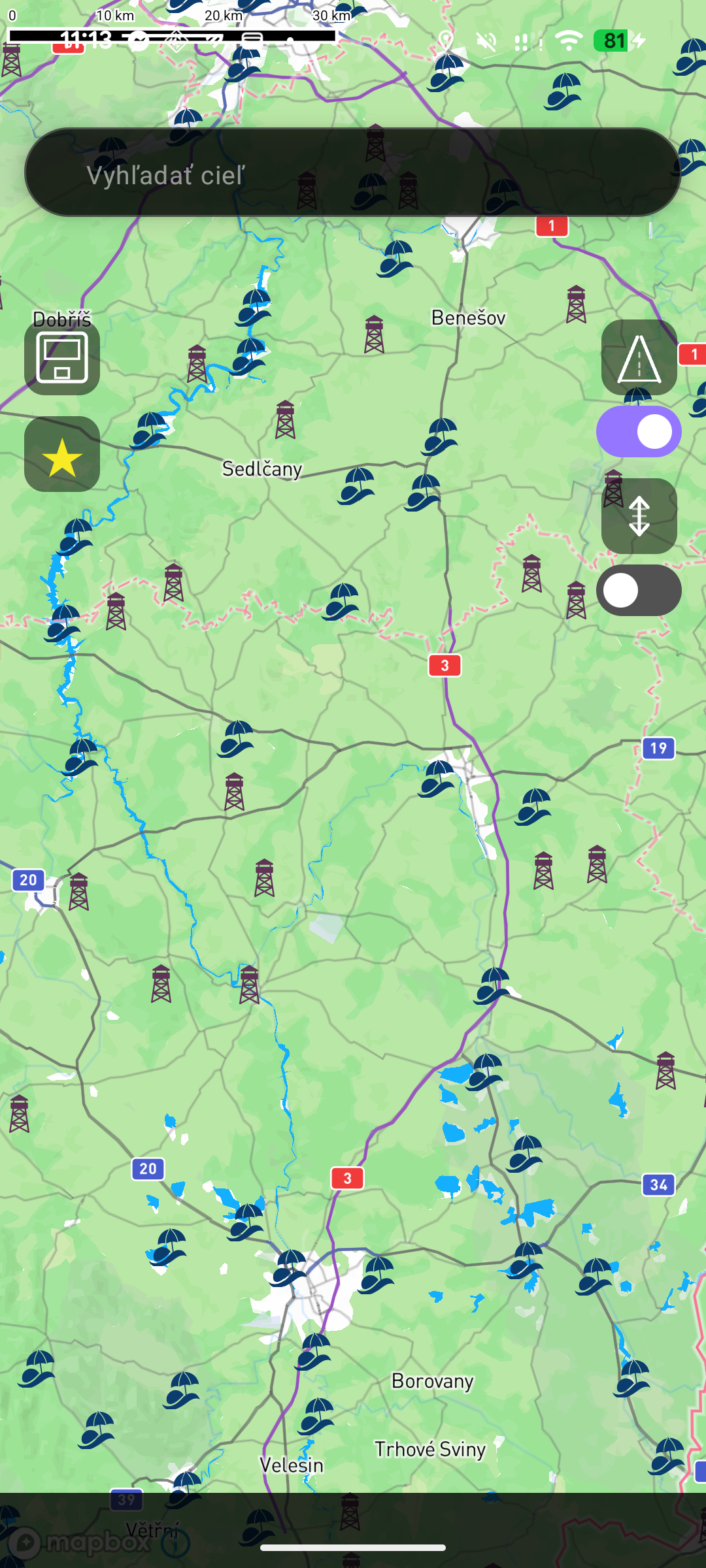Tap the "Vyhľadať cieľ" search field

(353, 172)
